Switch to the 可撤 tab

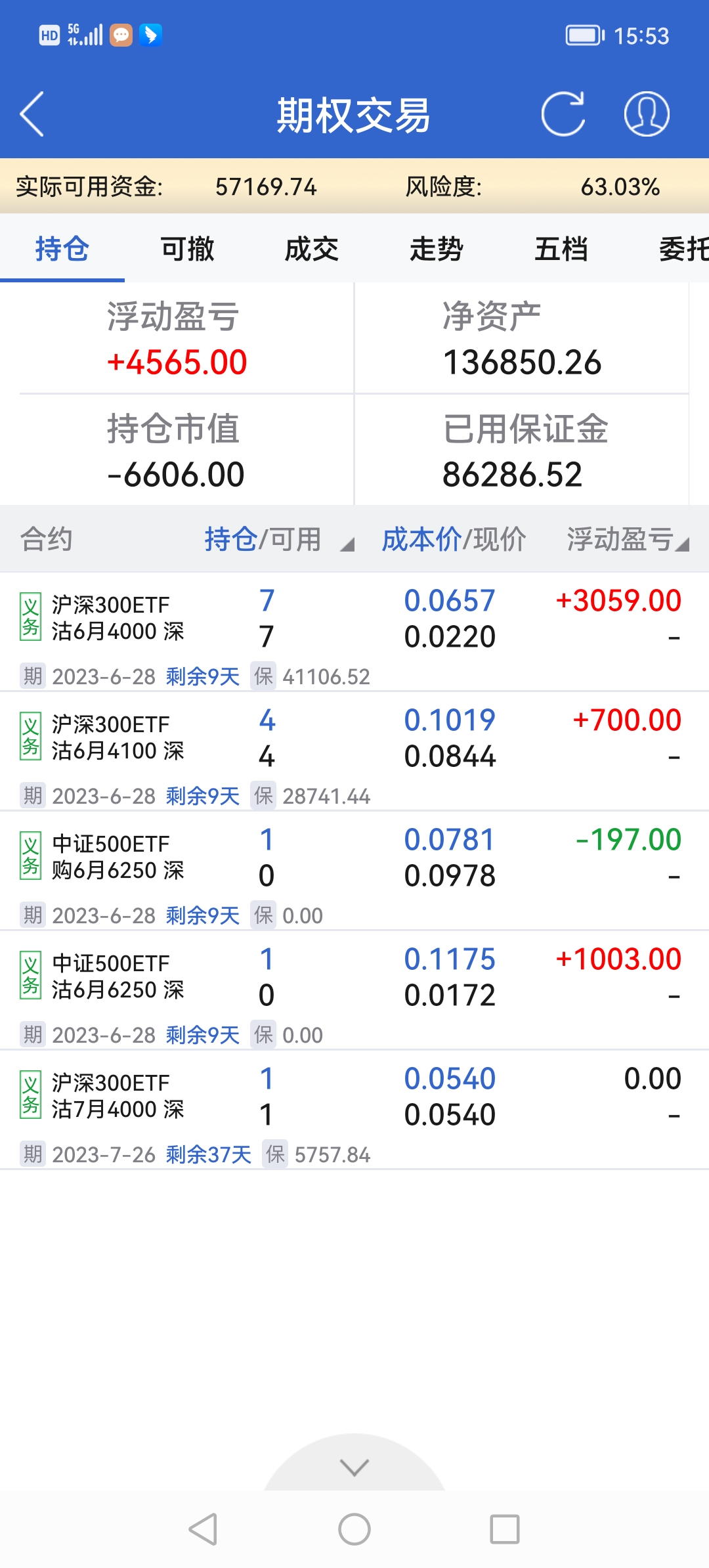point(187,250)
